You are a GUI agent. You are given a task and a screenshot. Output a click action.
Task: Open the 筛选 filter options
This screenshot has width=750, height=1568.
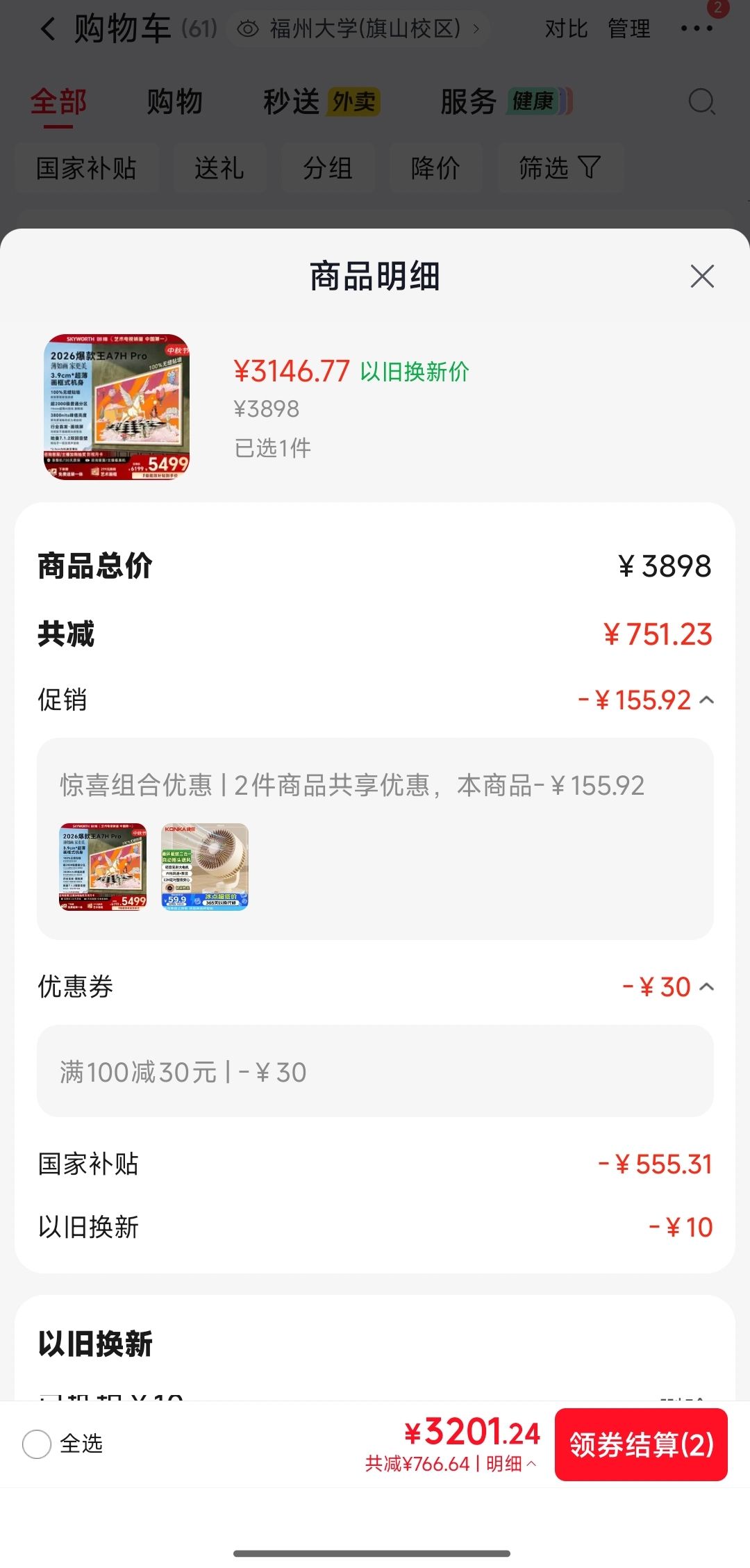pos(560,168)
